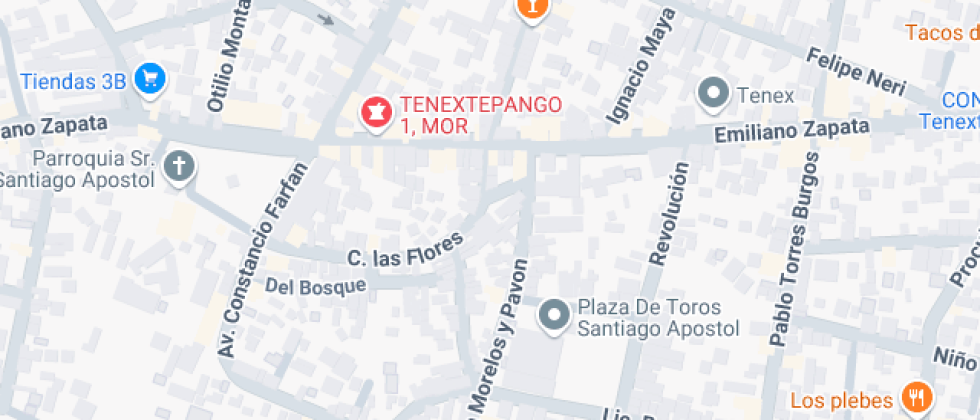The image size is (980, 420).
Task: Select Plaza De Toros Santiago Apostol pin
Action: click(553, 316)
